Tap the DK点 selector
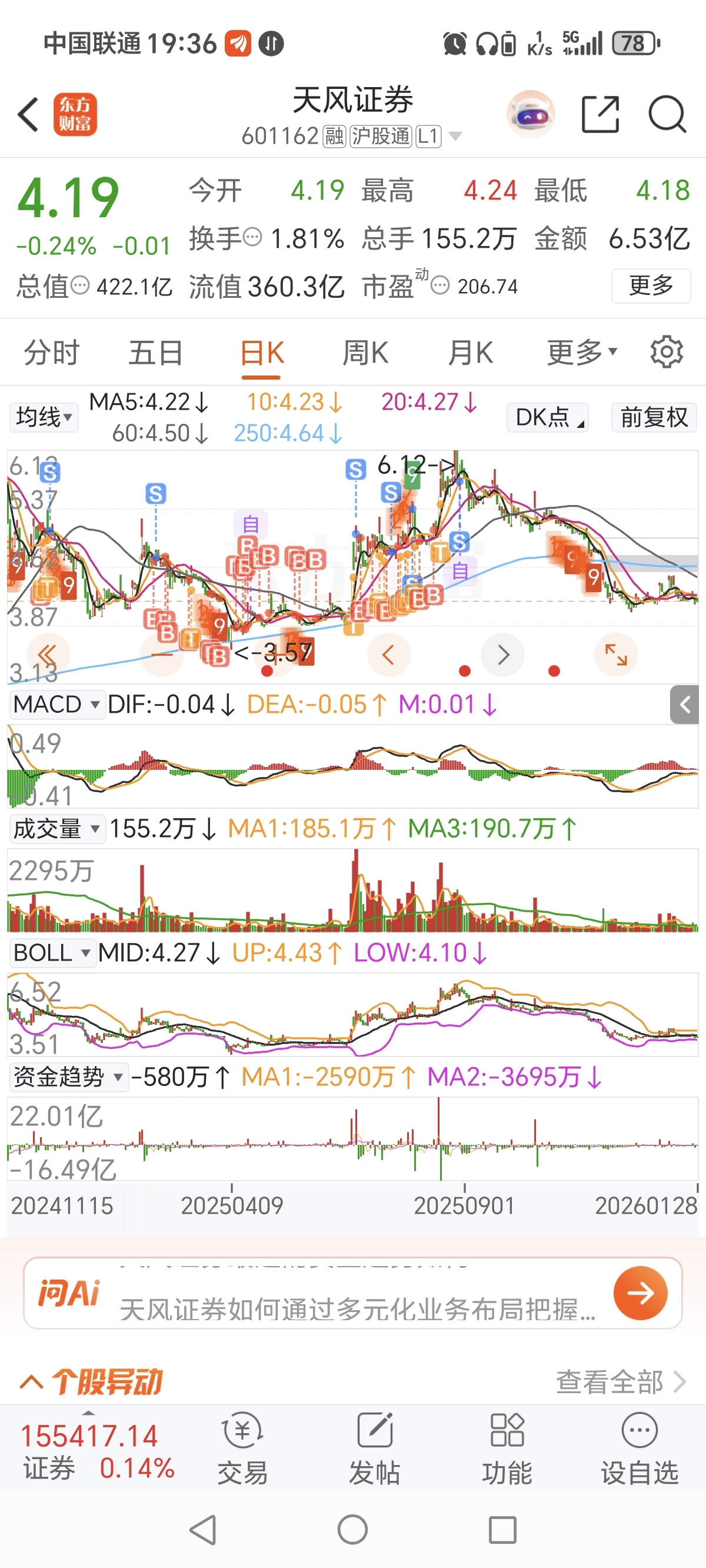 click(548, 417)
